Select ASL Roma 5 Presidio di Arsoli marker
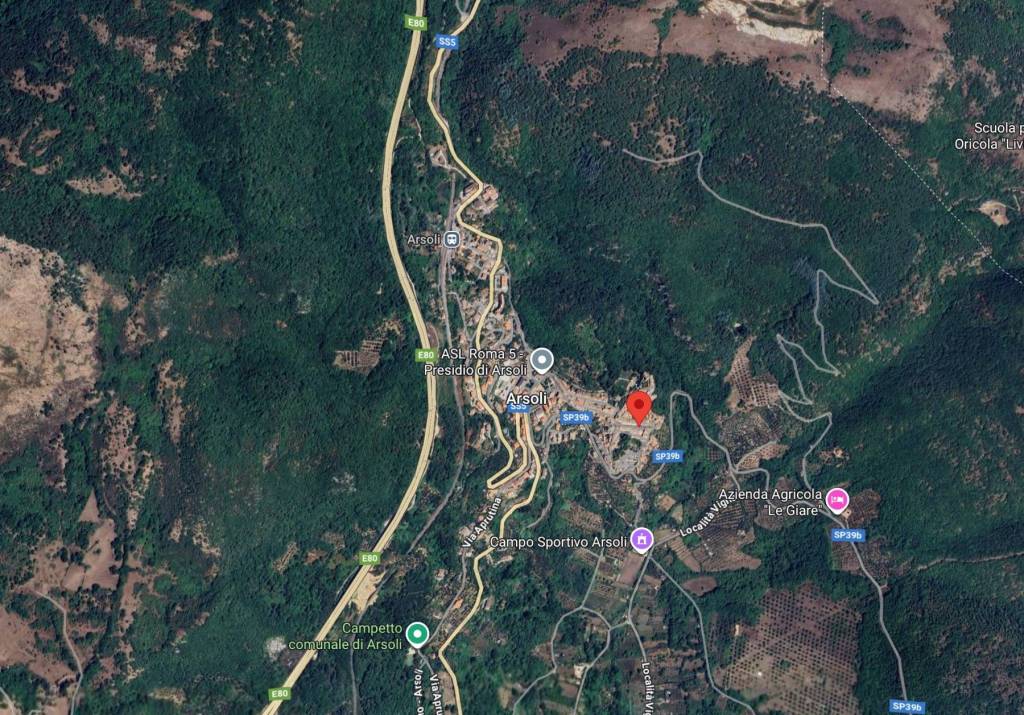Image resolution: width=1024 pixels, height=715 pixels. pyautogui.click(x=542, y=359)
